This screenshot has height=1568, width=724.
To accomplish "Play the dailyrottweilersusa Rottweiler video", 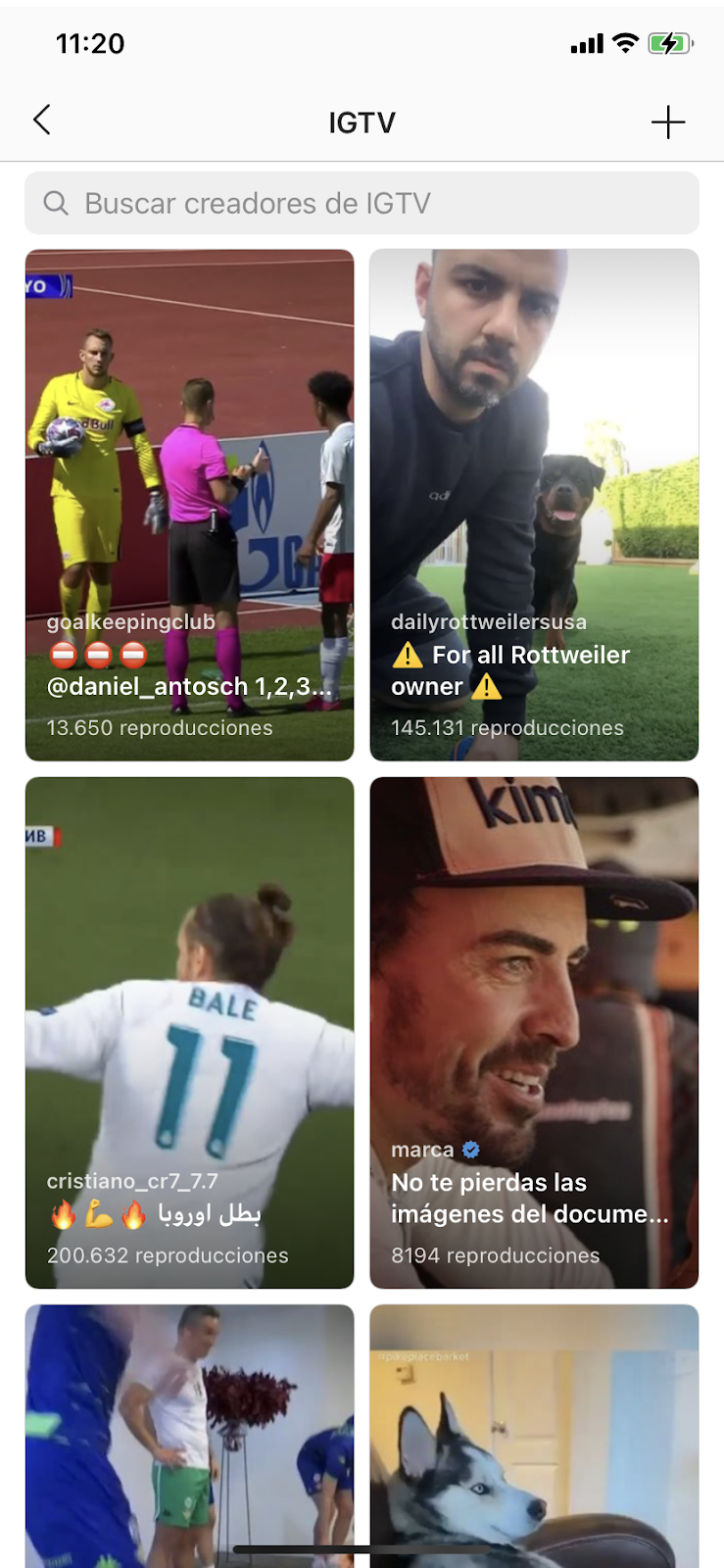I will [x=534, y=505].
